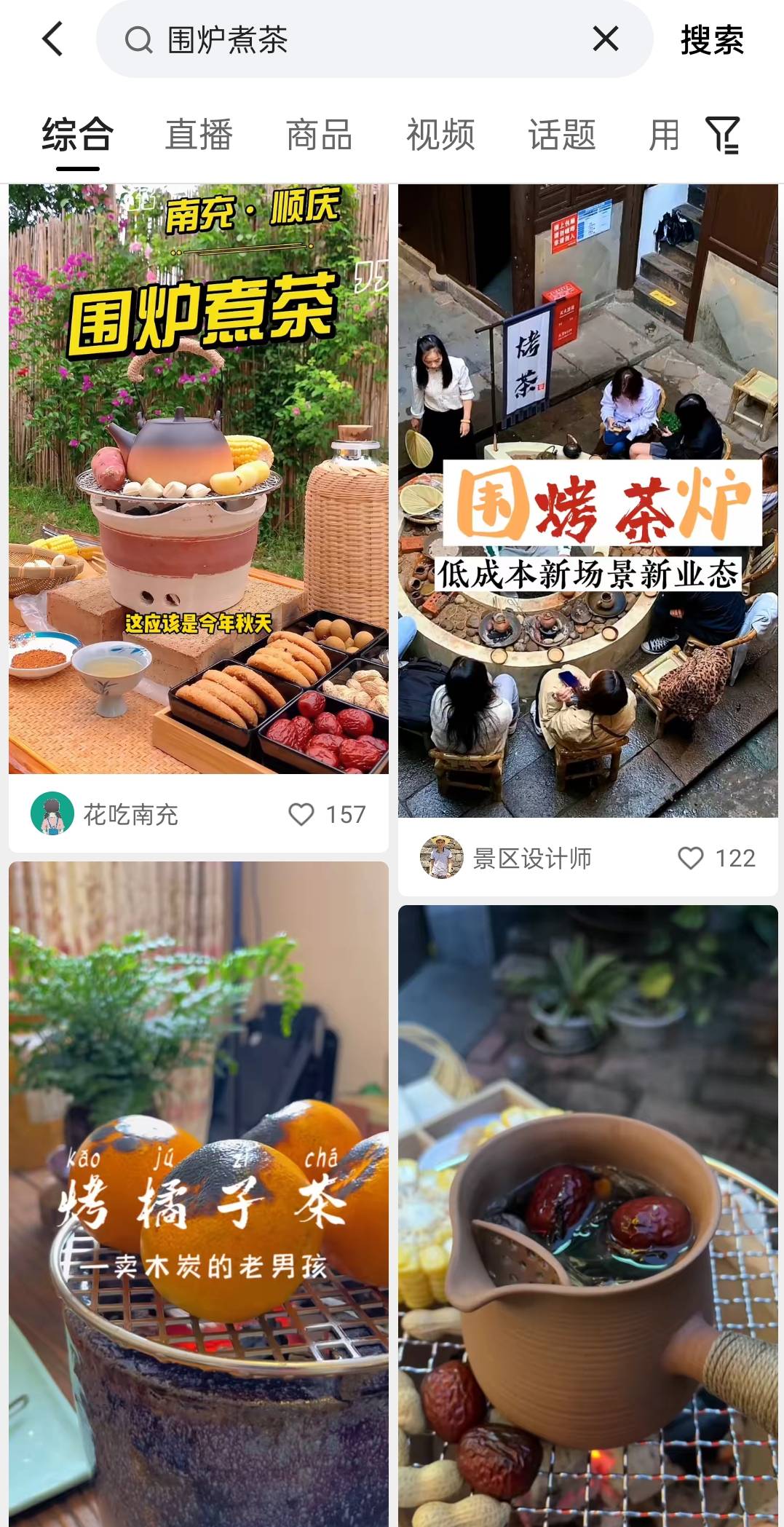Switch to the 话题 tab
The image size is (784, 1527).
pos(562,135)
